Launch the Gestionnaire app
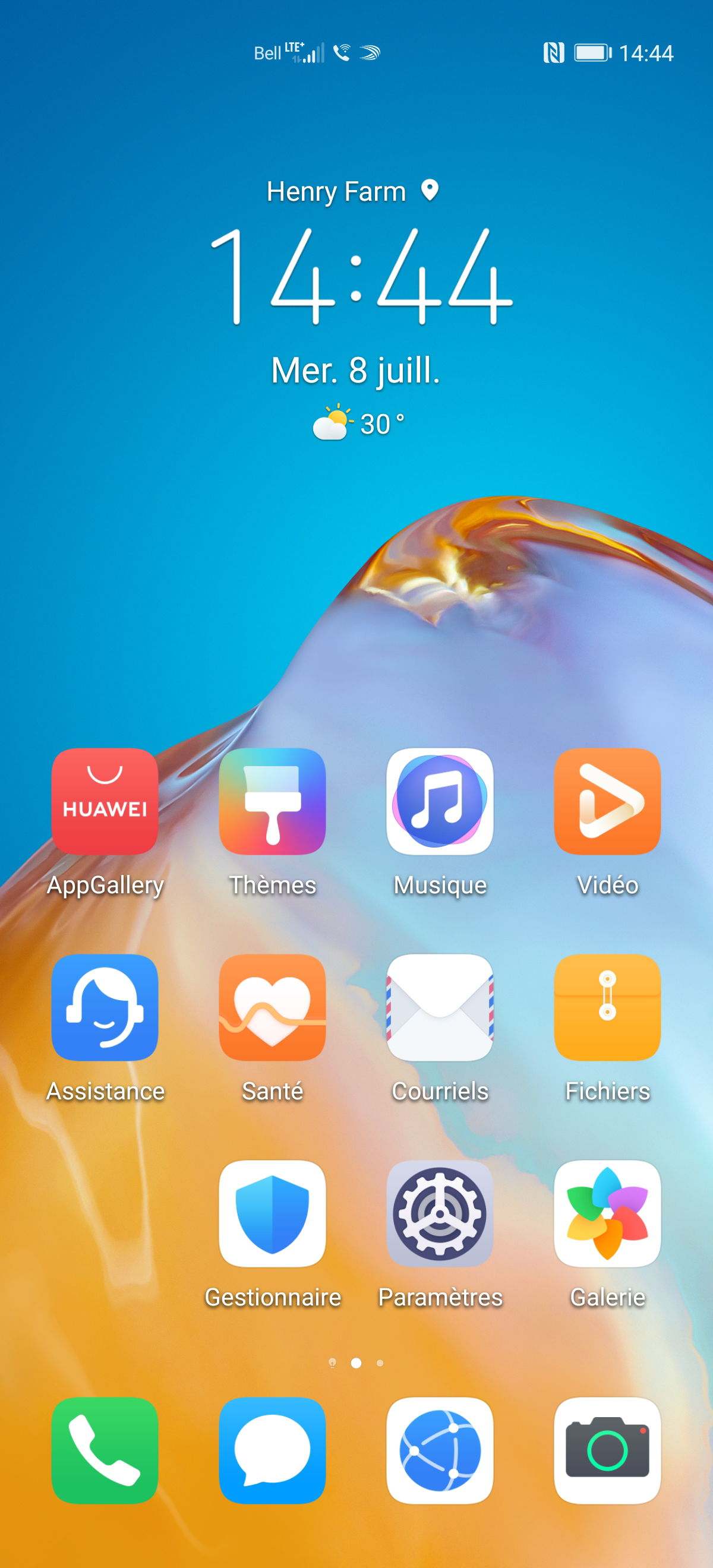Viewport: 713px width, 1568px height. click(x=272, y=1213)
